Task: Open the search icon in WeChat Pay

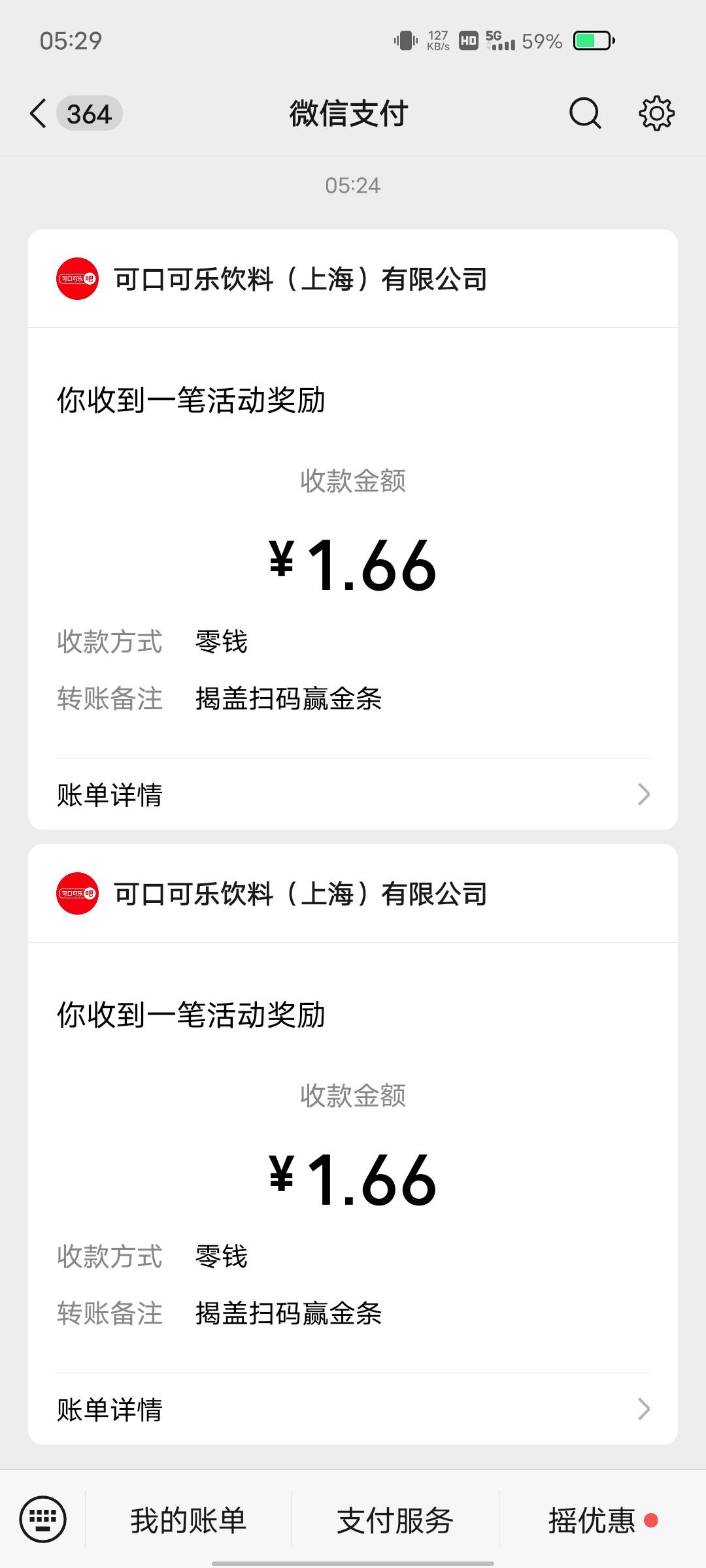Action: coord(584,114)
